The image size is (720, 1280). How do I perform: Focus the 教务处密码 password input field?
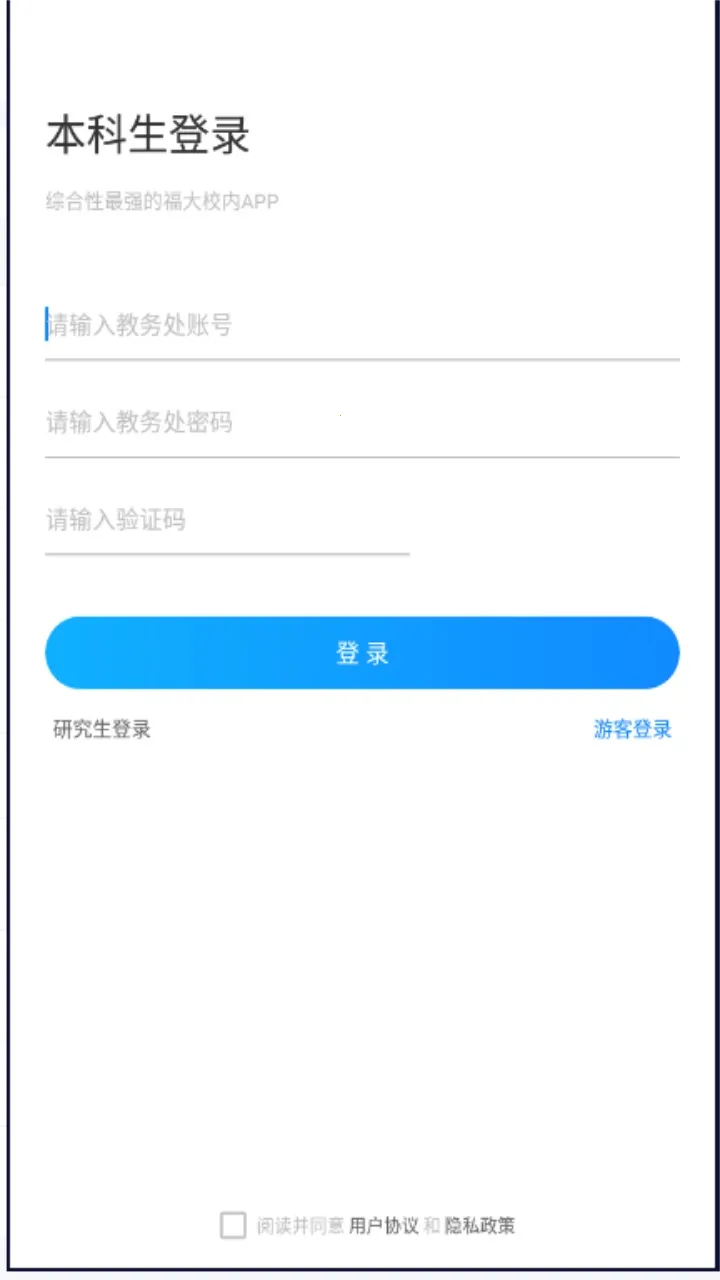point(360,421)
